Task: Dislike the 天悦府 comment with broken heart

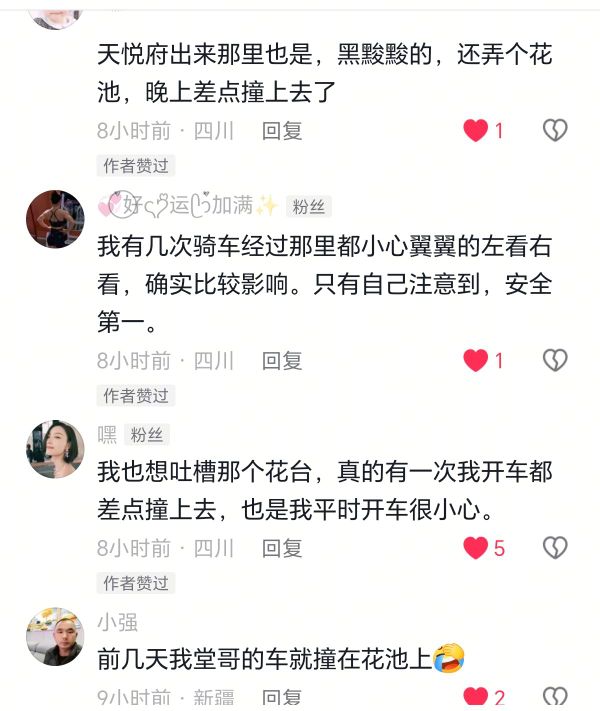Action: 554,130
